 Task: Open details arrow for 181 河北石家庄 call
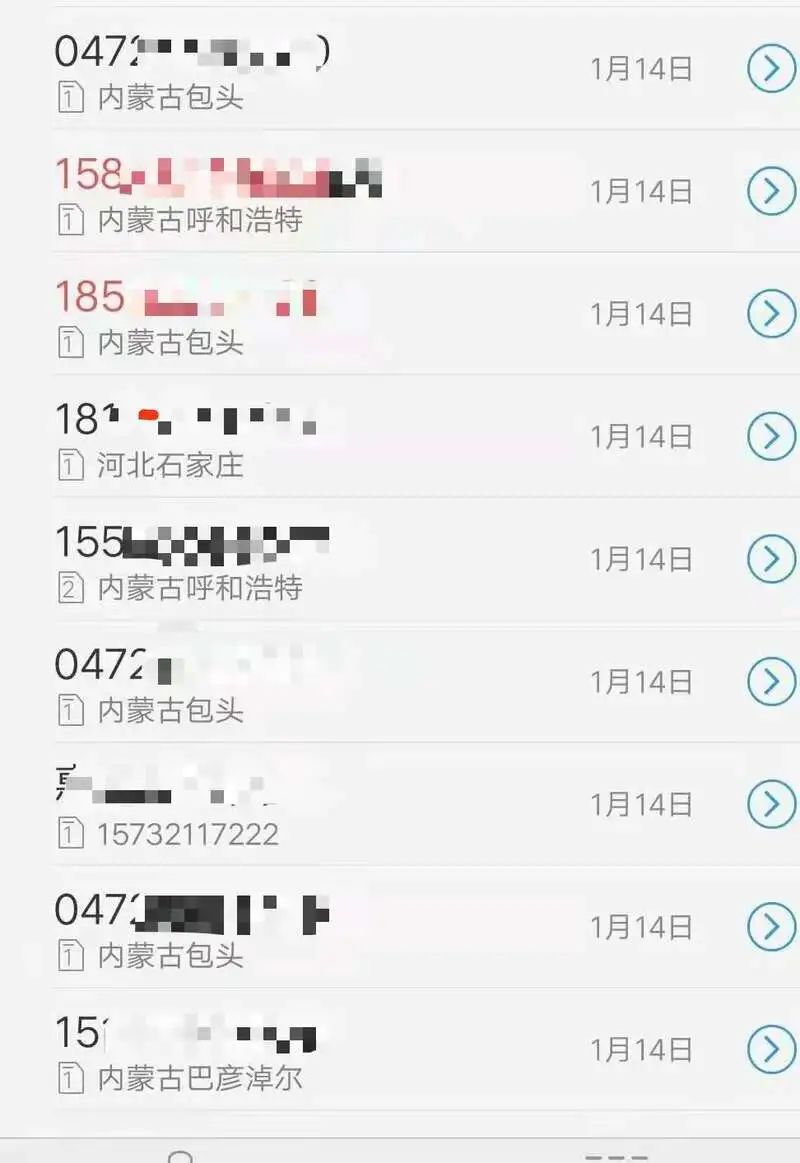point(771,436)
